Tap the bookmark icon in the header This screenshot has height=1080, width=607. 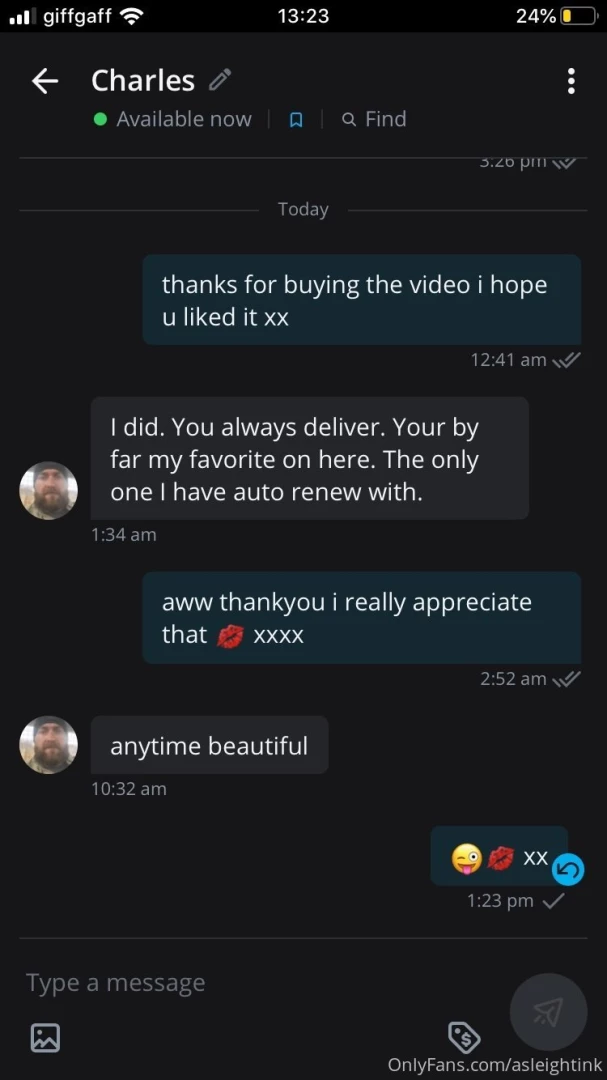tap(295, 120)
